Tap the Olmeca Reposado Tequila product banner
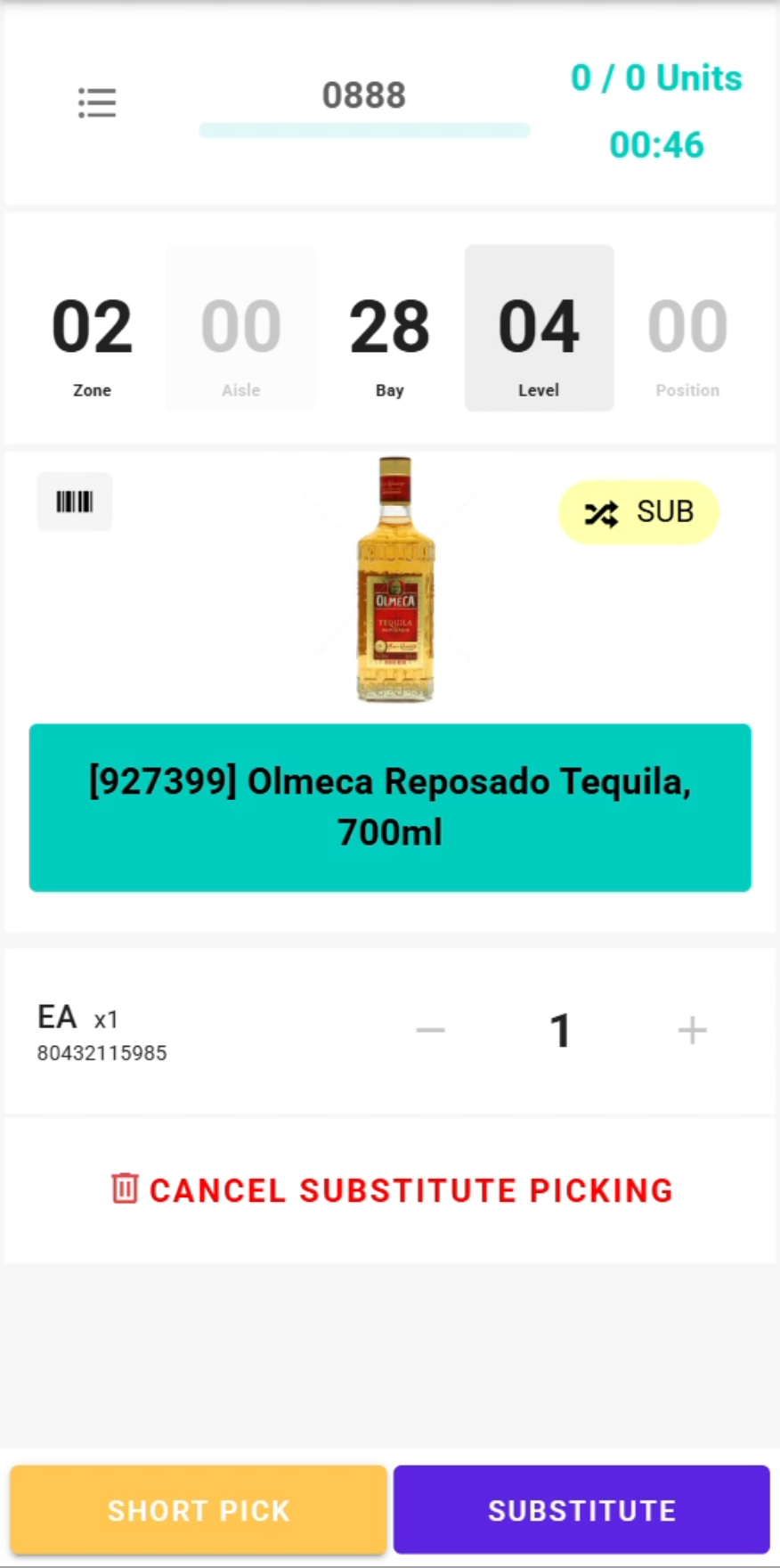Viewport: 780px width, 1568px height. (390, 807)
